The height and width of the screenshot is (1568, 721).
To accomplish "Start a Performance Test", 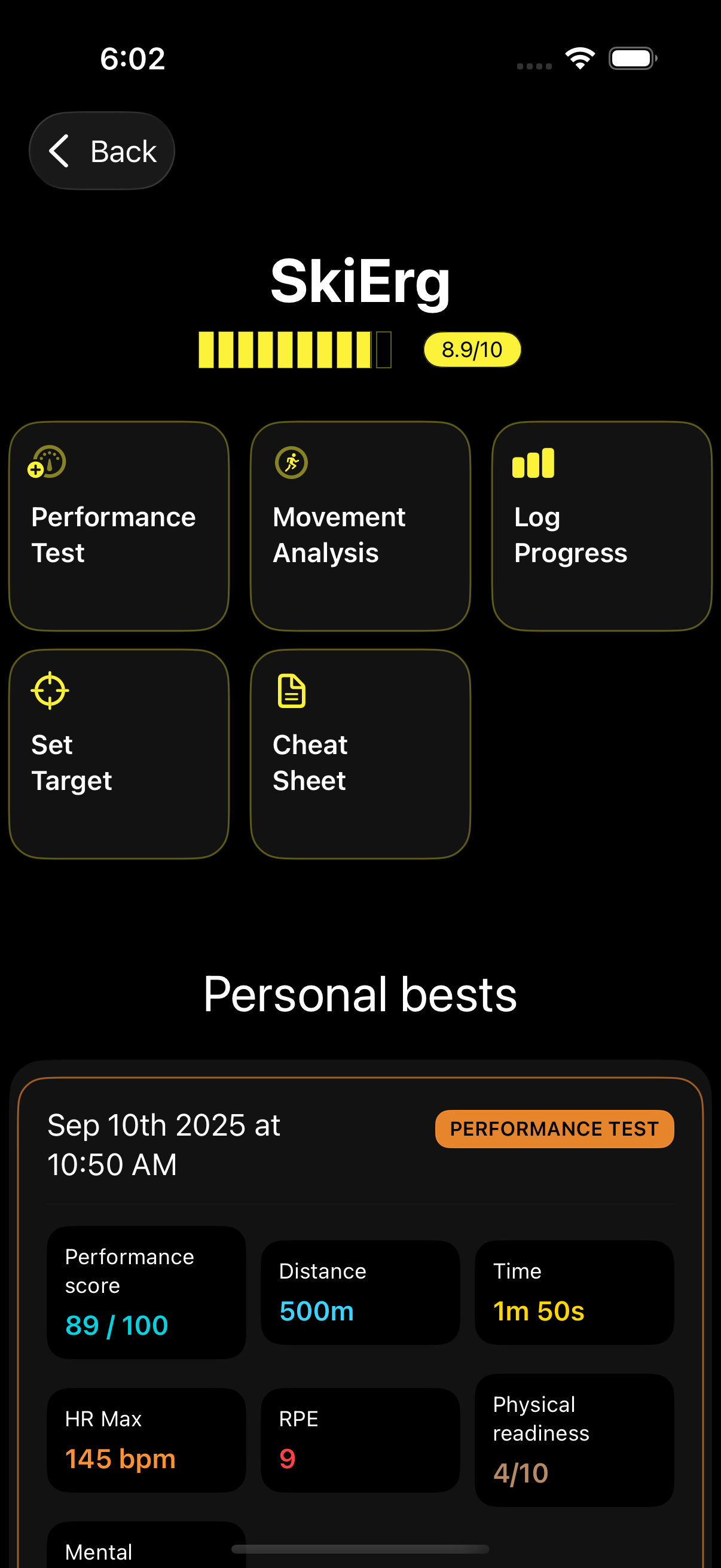I will click(118, 526).
